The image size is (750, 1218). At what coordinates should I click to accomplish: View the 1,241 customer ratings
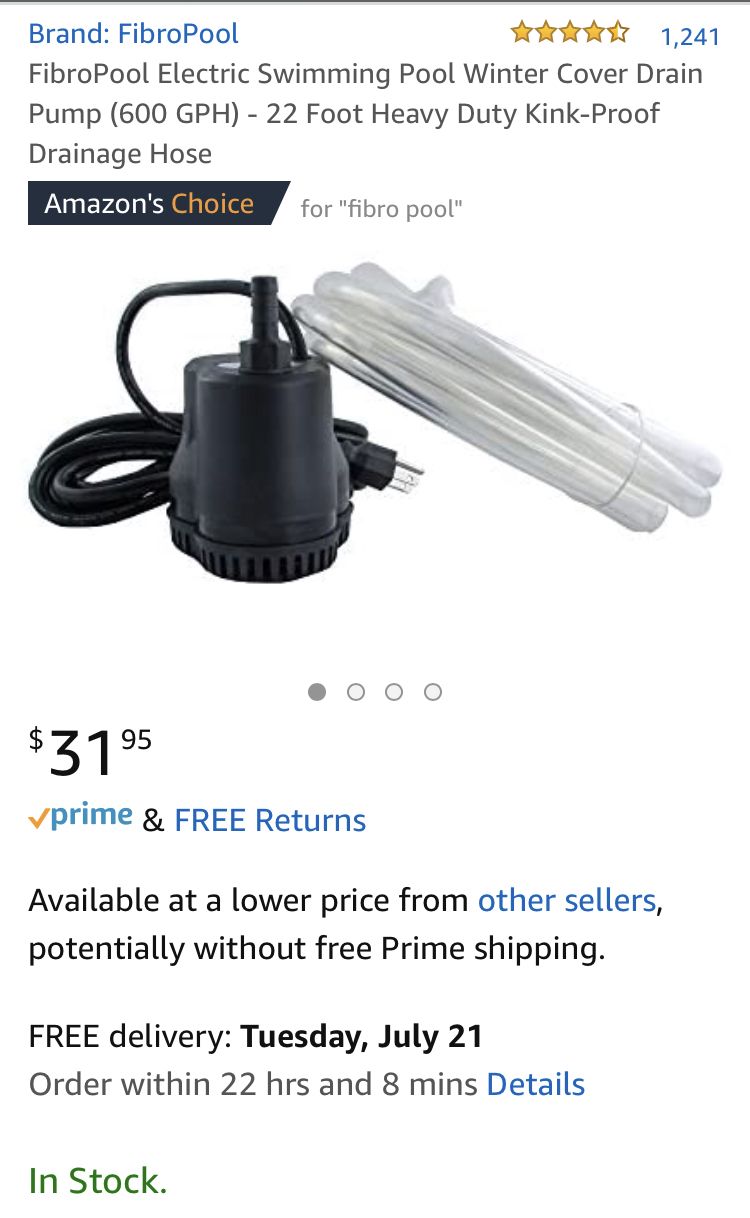(x=690, y=37)
